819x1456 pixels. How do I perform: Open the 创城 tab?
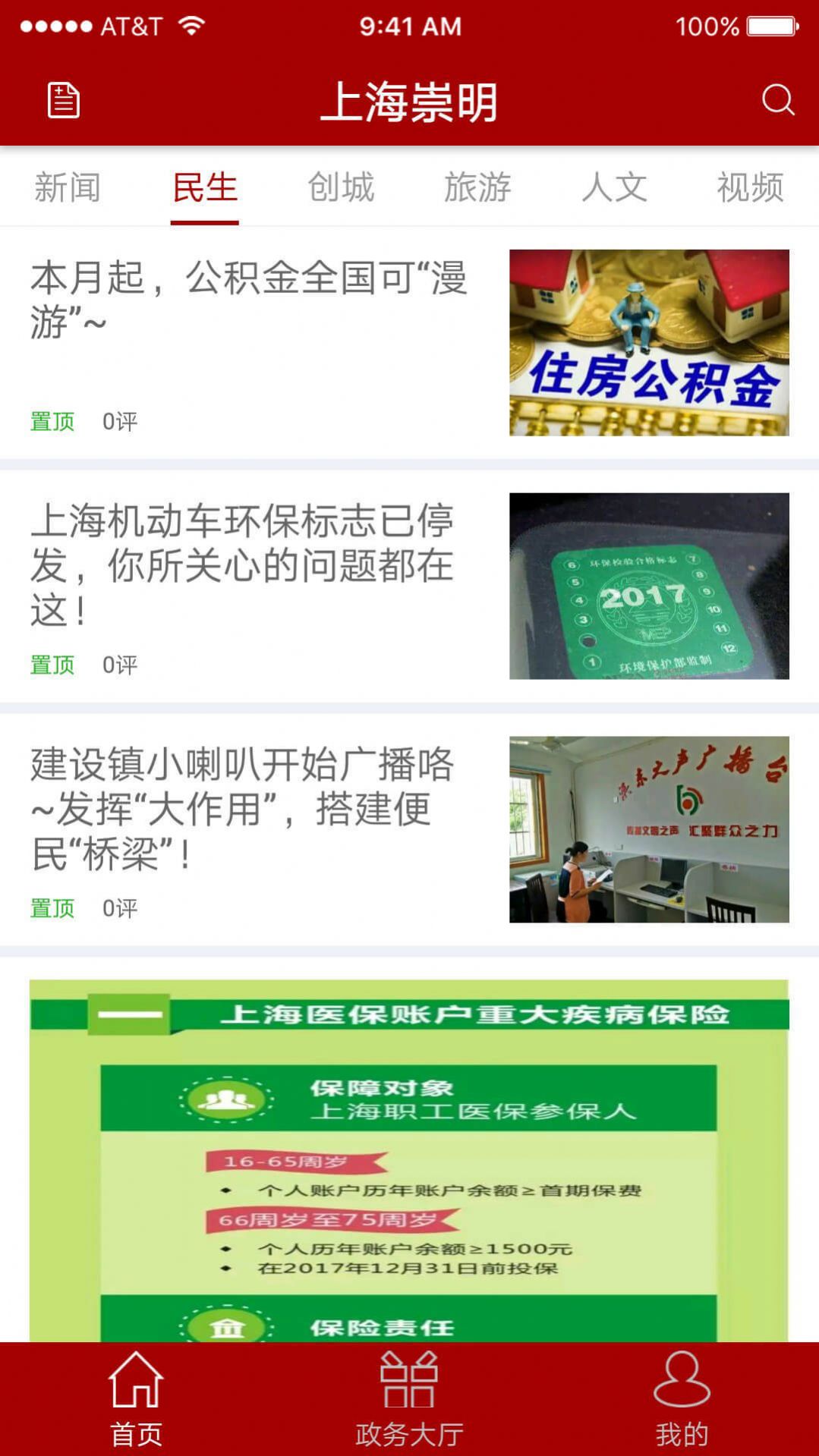[341, 187]
